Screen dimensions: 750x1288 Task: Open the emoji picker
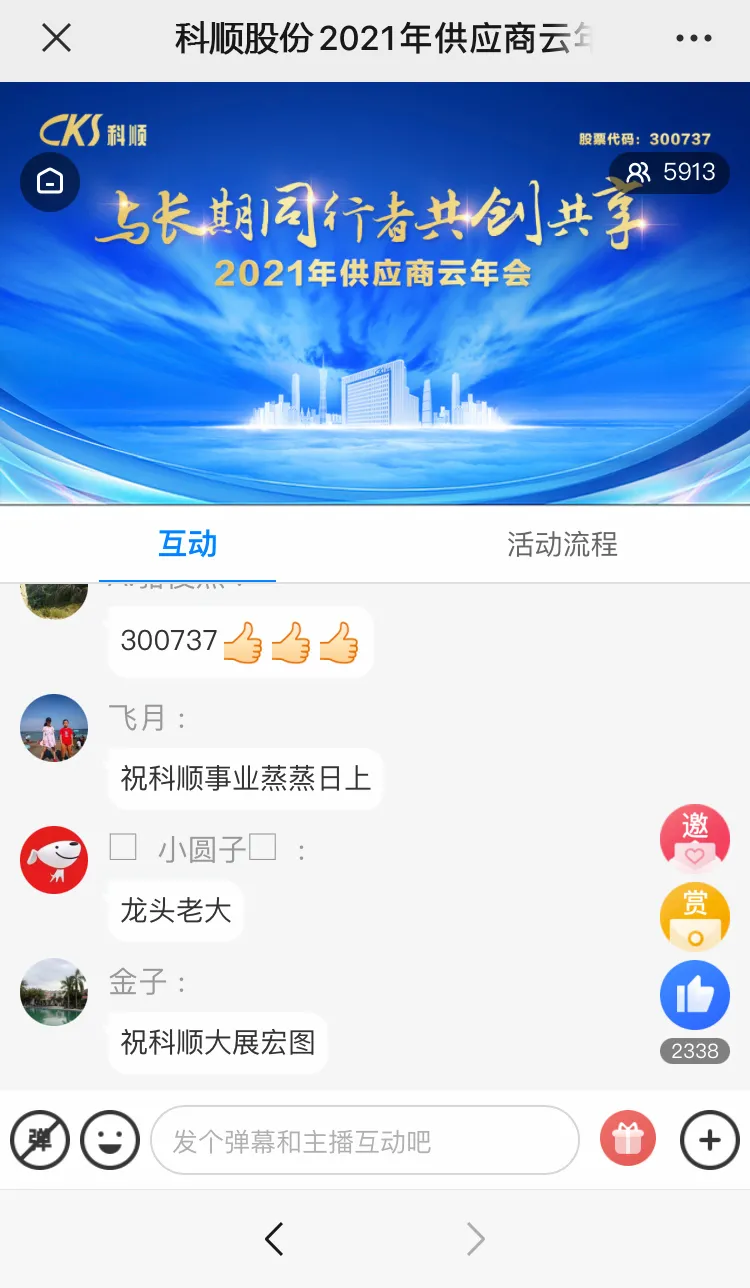click(110, 1140)
